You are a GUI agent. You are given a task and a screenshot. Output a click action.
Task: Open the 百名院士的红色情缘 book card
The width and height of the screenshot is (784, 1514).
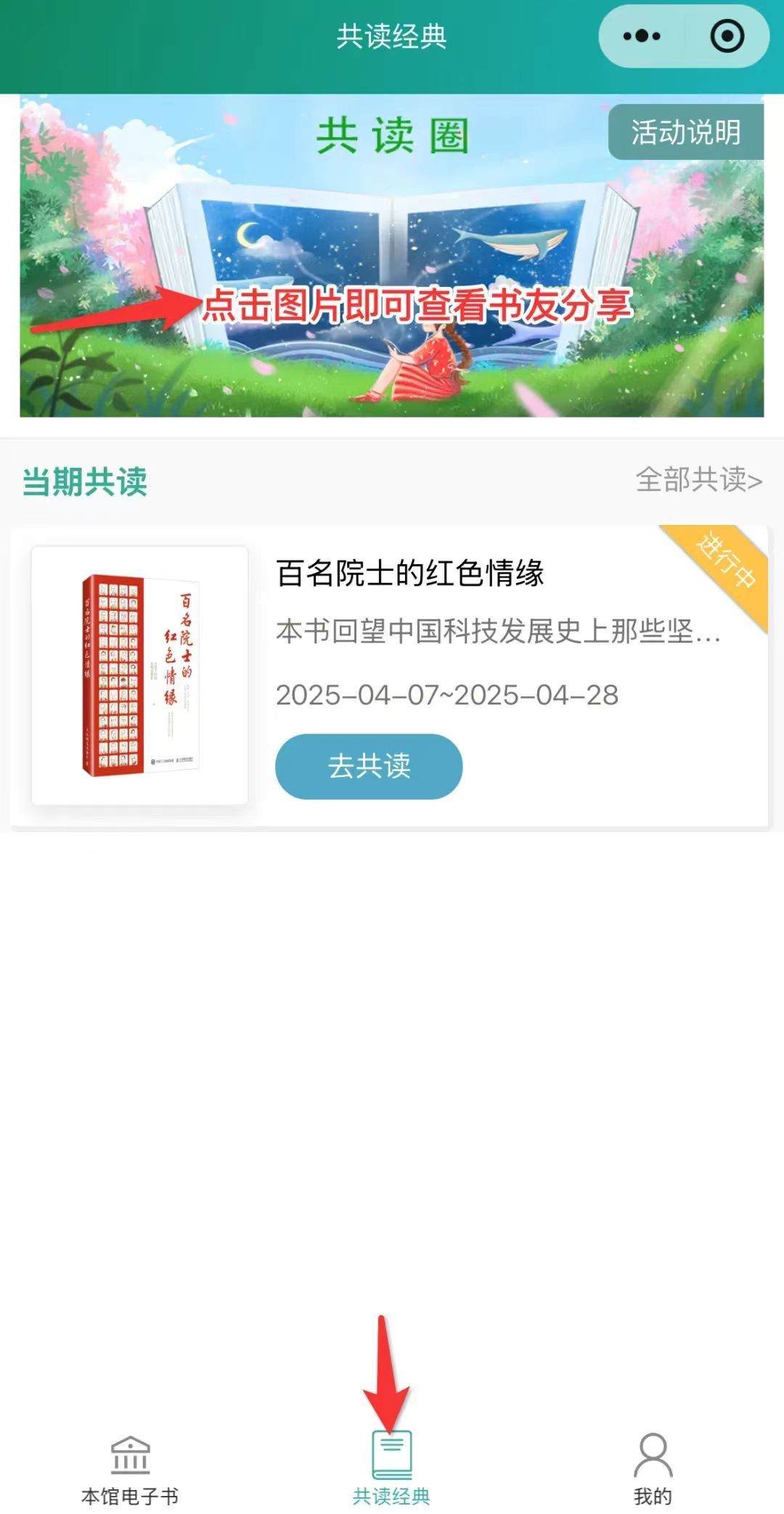click(409, 574)
